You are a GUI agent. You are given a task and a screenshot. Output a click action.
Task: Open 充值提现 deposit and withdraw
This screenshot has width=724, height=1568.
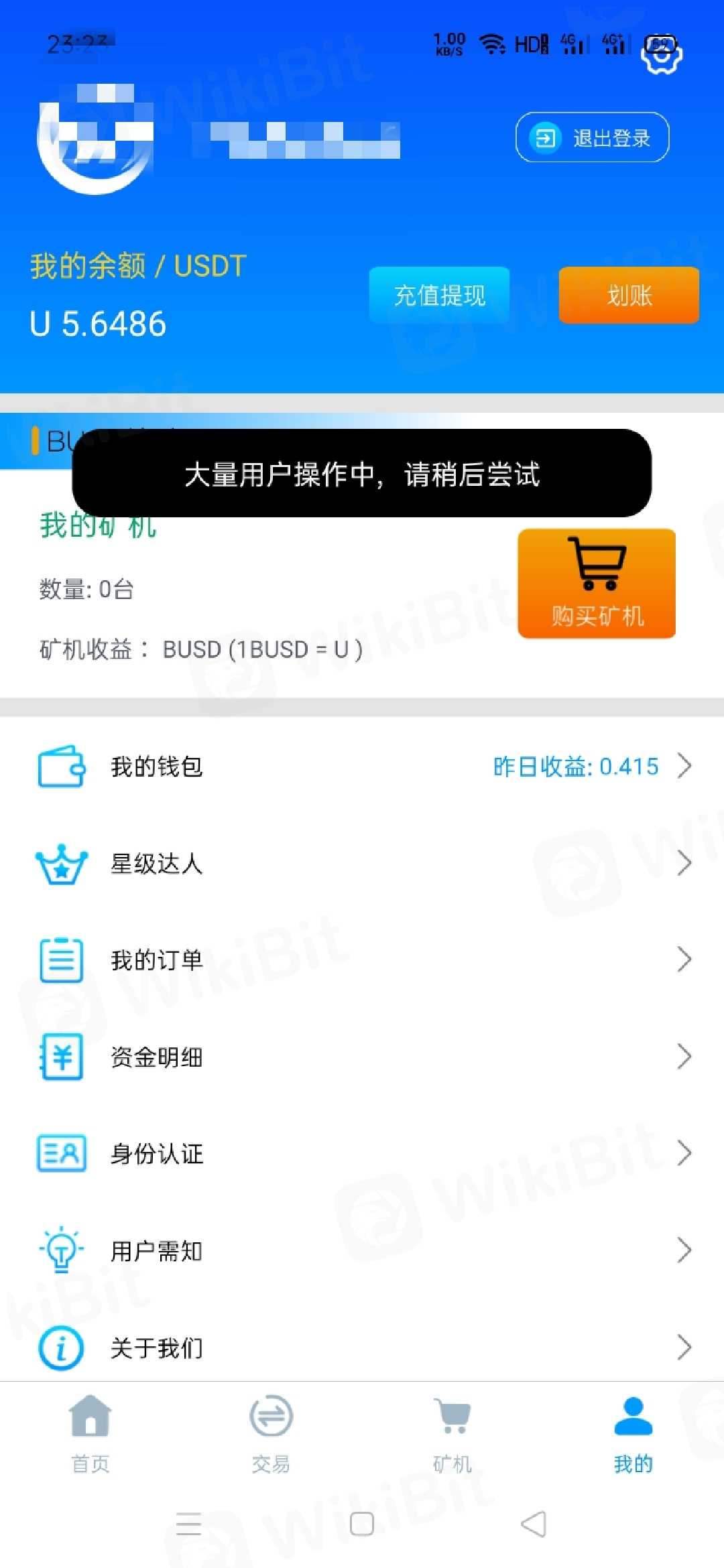439,295
